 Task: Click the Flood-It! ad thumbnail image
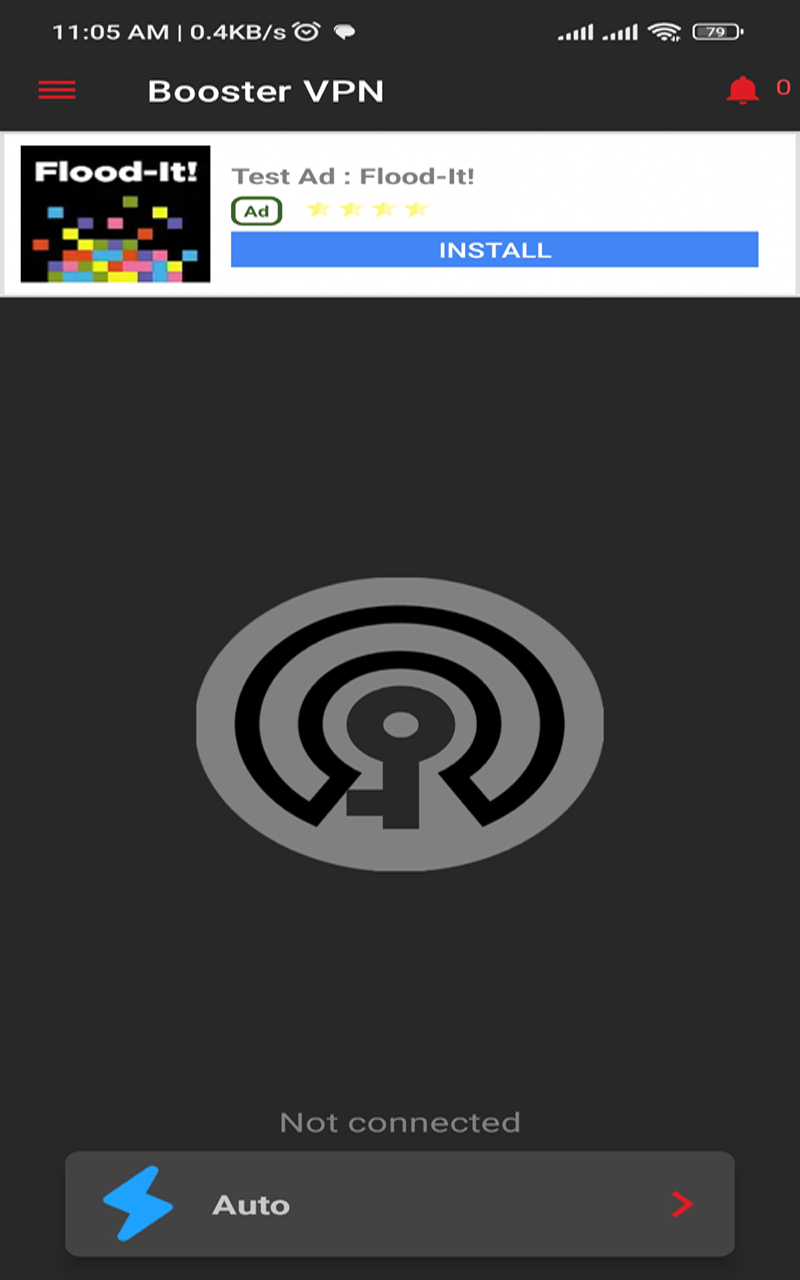pos(115,213)
